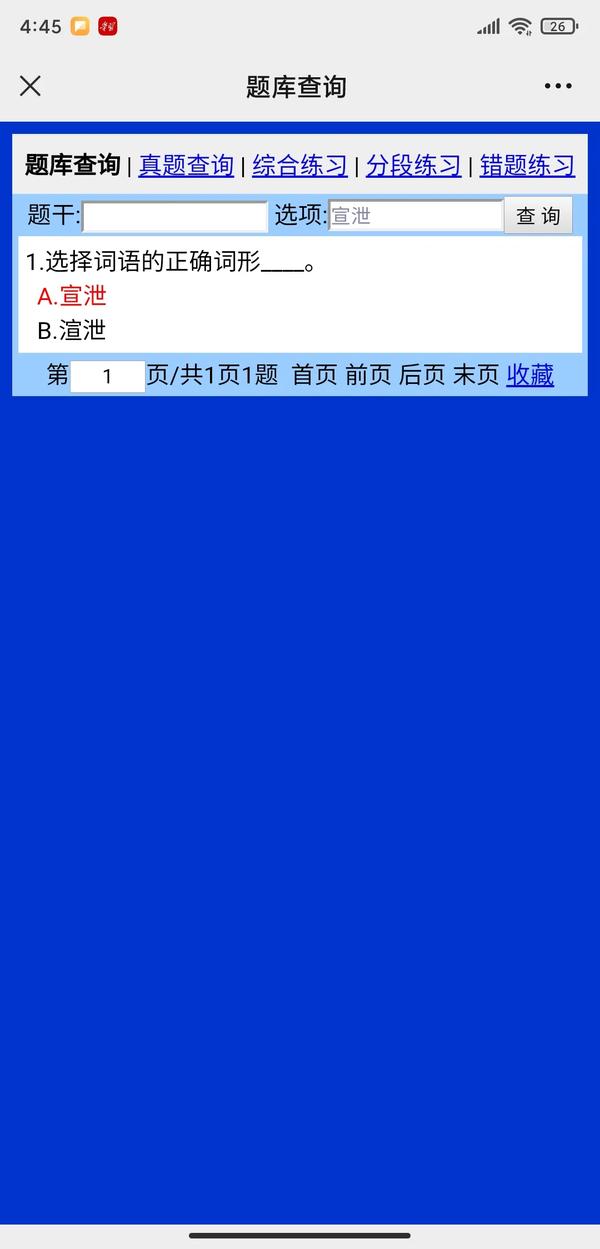Select the page number box
Image resolution: width=600 pixels, height=1249 pixels.
[108, 377]
